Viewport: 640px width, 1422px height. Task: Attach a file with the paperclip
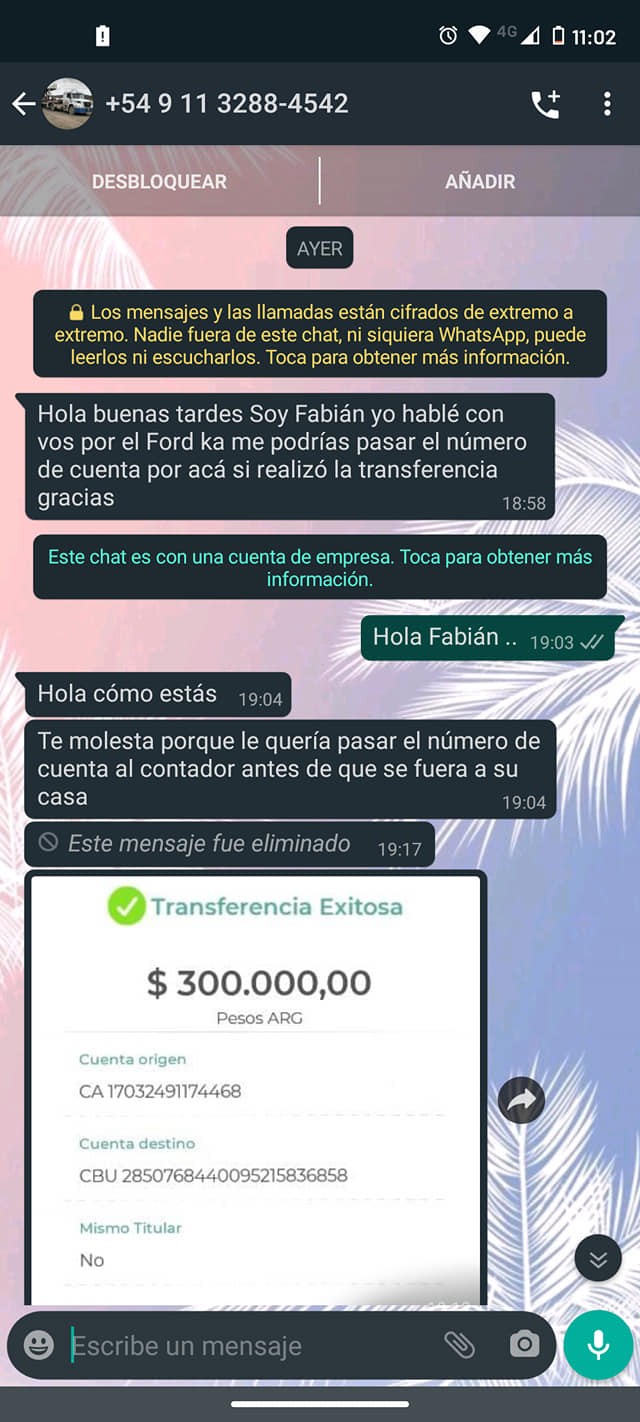pyautogui.click(x=459, y=1345)
